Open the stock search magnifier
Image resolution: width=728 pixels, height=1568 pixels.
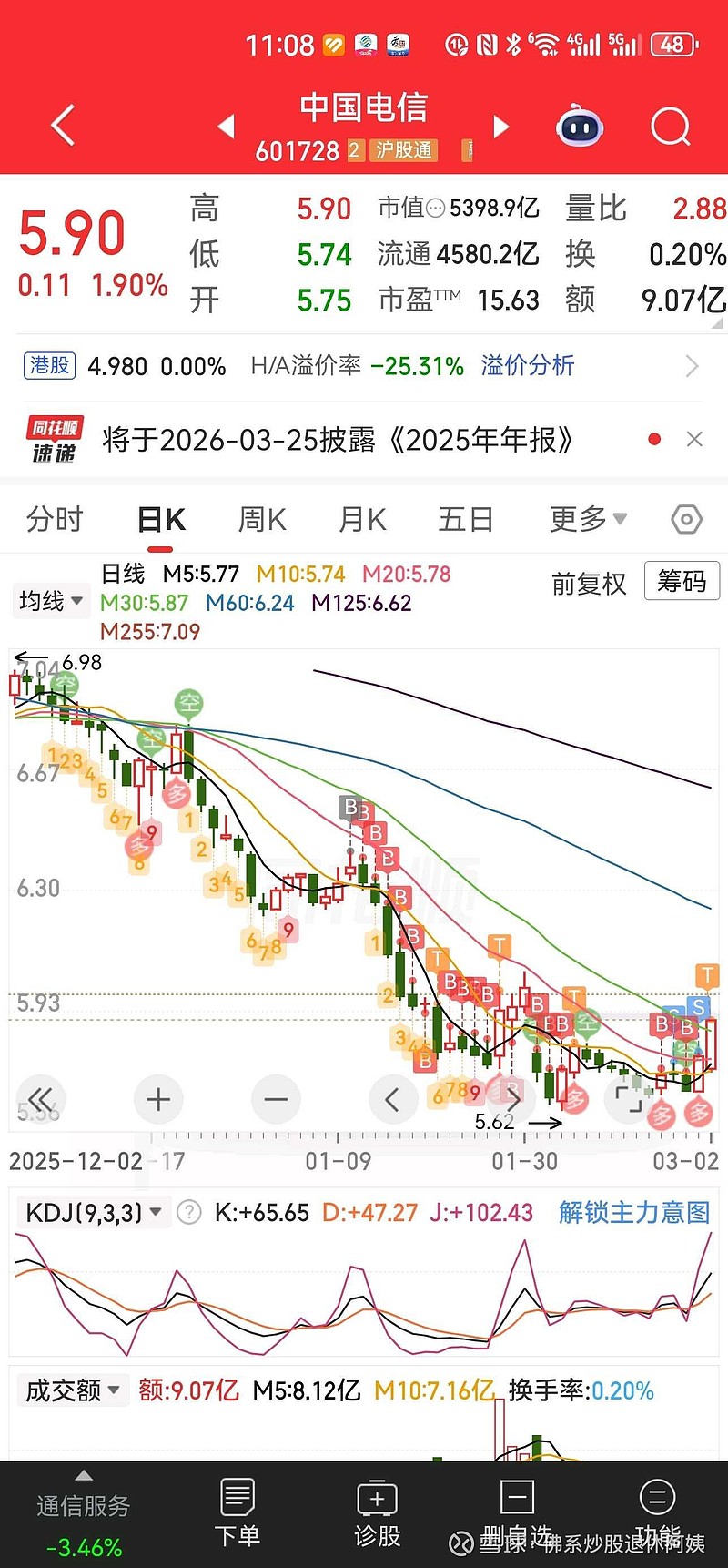[670, 127]
